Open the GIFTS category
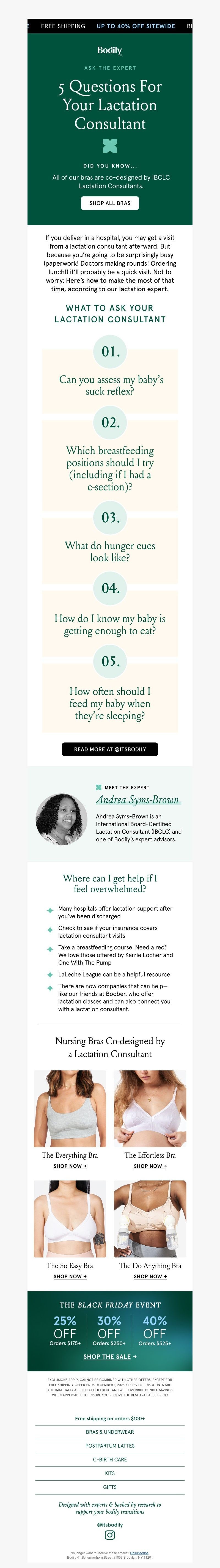 tap(110, 1487)
